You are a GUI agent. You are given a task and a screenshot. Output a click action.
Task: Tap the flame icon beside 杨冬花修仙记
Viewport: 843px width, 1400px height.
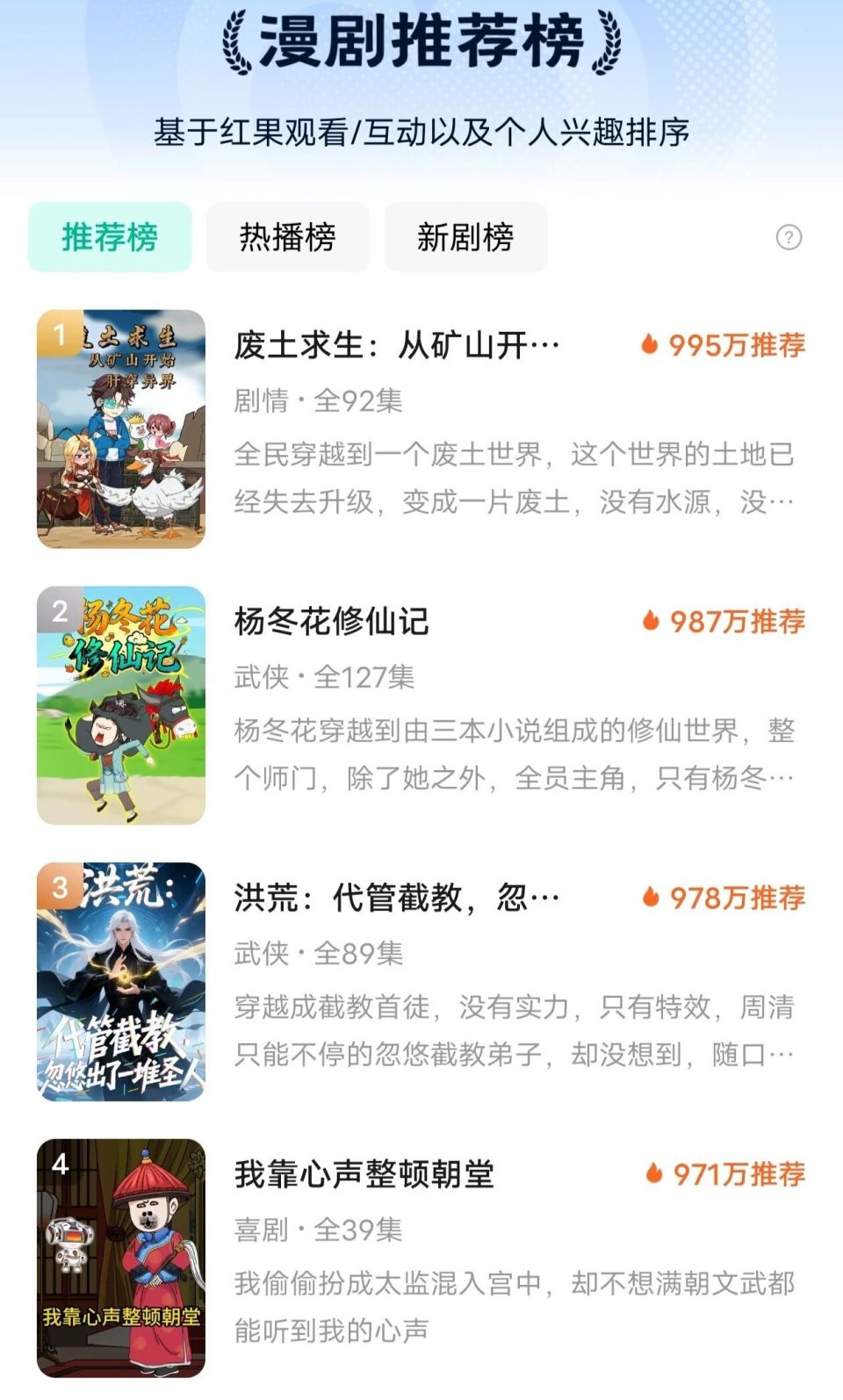(x=651, y=620)
